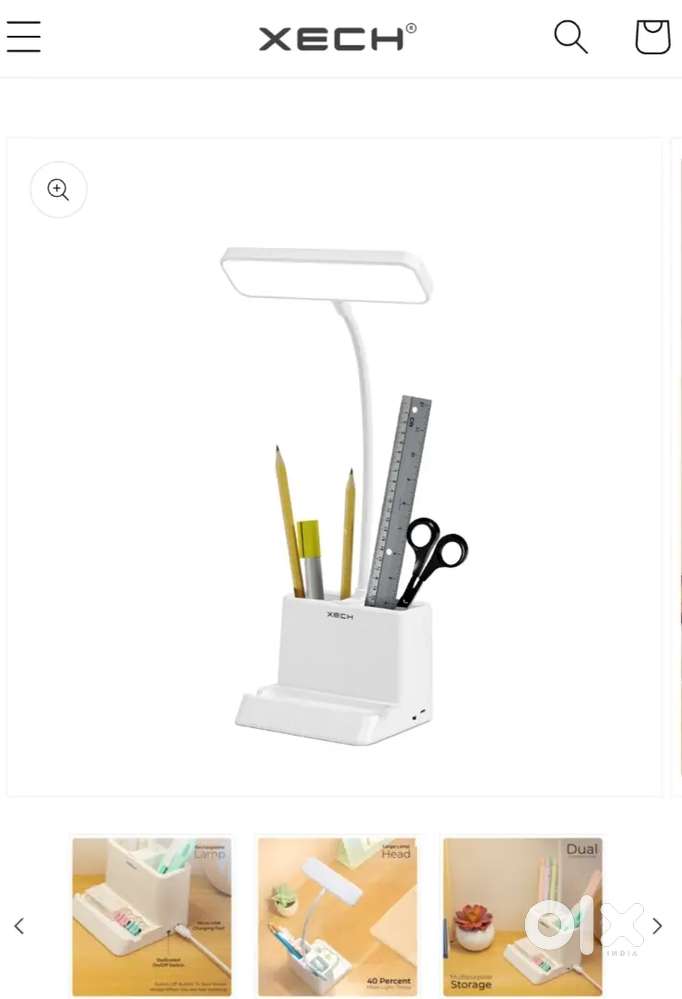The height and width of the screenshot is (999, 682).
Task: Show next thumbnails with right arrow
Action: (657, 926)
